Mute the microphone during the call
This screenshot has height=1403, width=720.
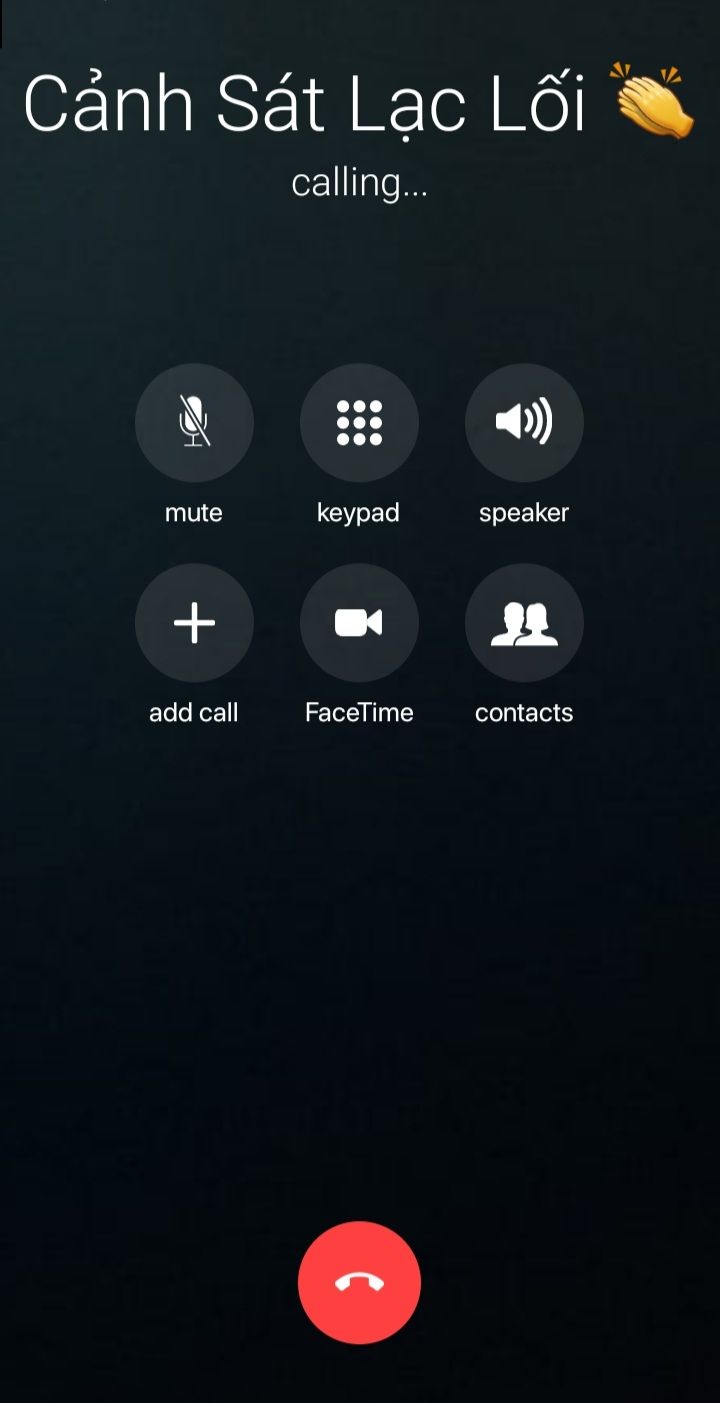(194, 423)
